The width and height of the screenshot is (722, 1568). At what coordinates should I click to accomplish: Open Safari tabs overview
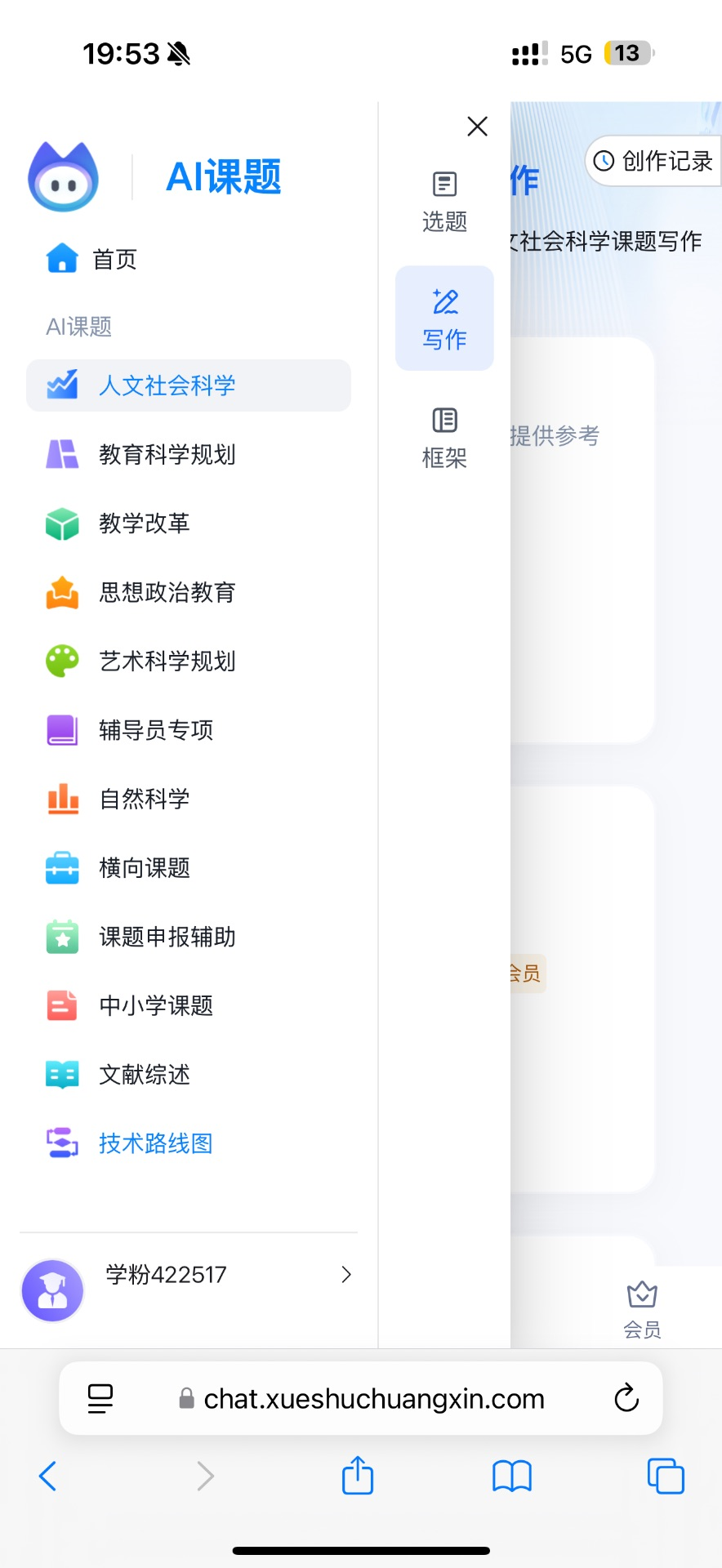666,1476
